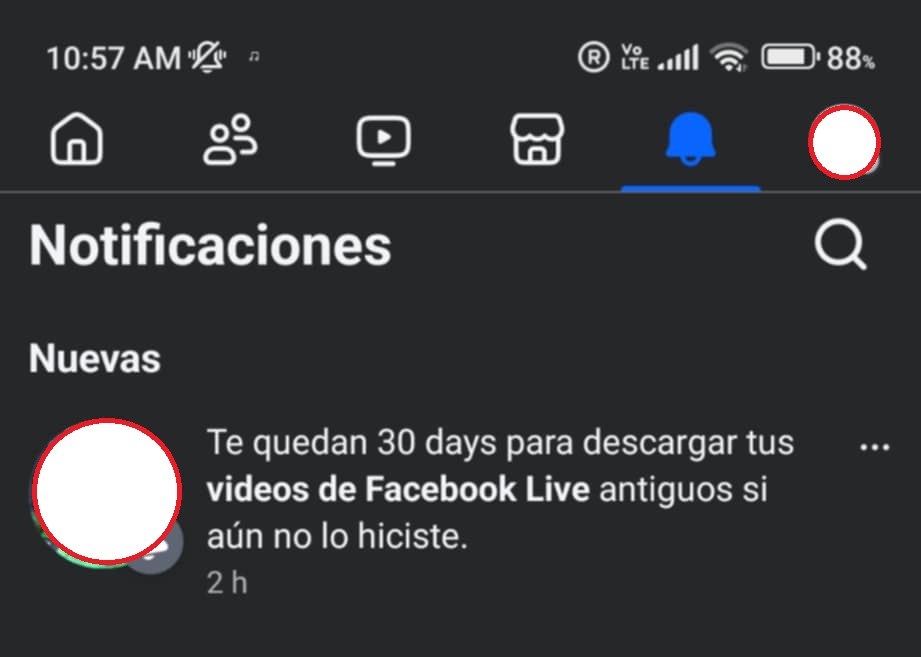Viewport: 921px width, 657px height.
Task: Switch to the Home tab
Action: [x=77, y=140]
